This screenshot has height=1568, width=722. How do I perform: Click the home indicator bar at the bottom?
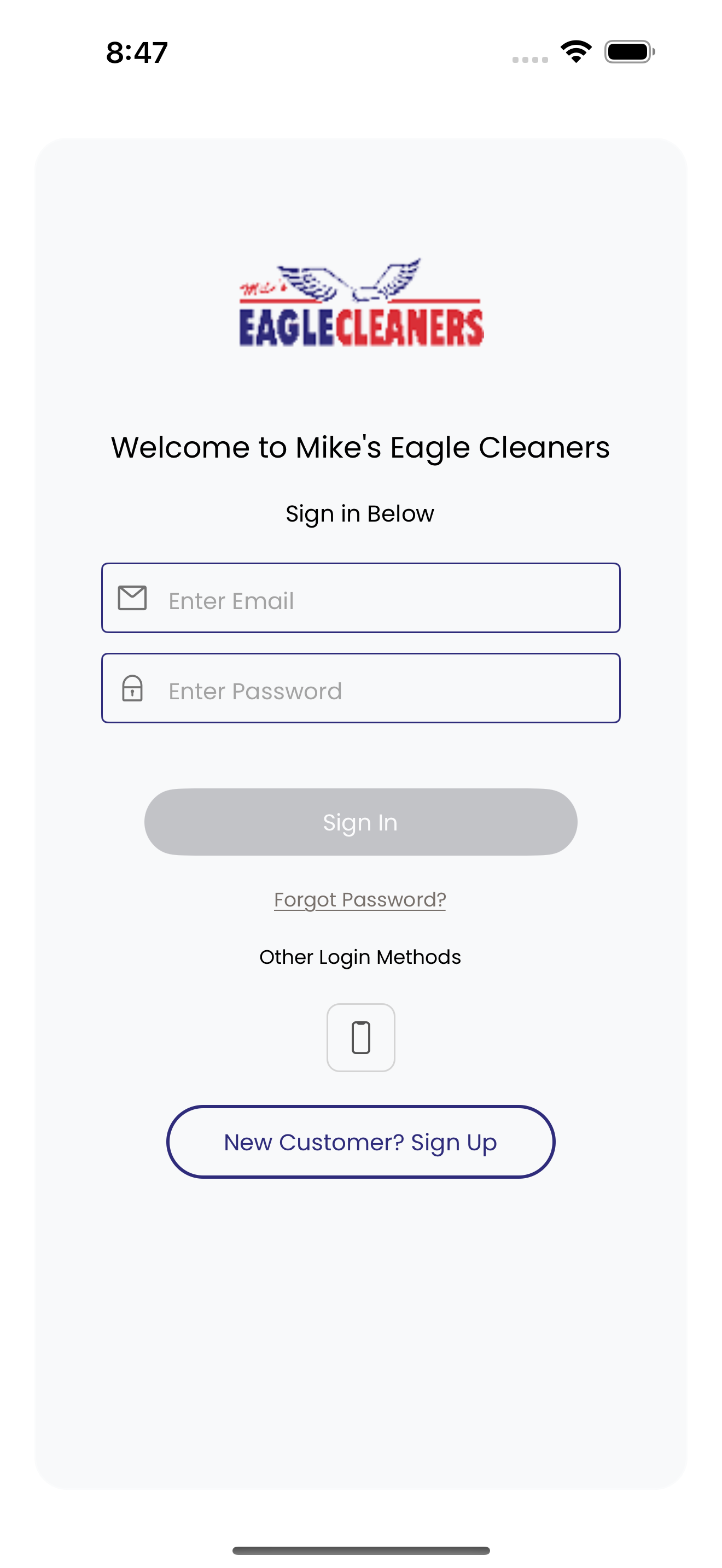pos(361,1550)
